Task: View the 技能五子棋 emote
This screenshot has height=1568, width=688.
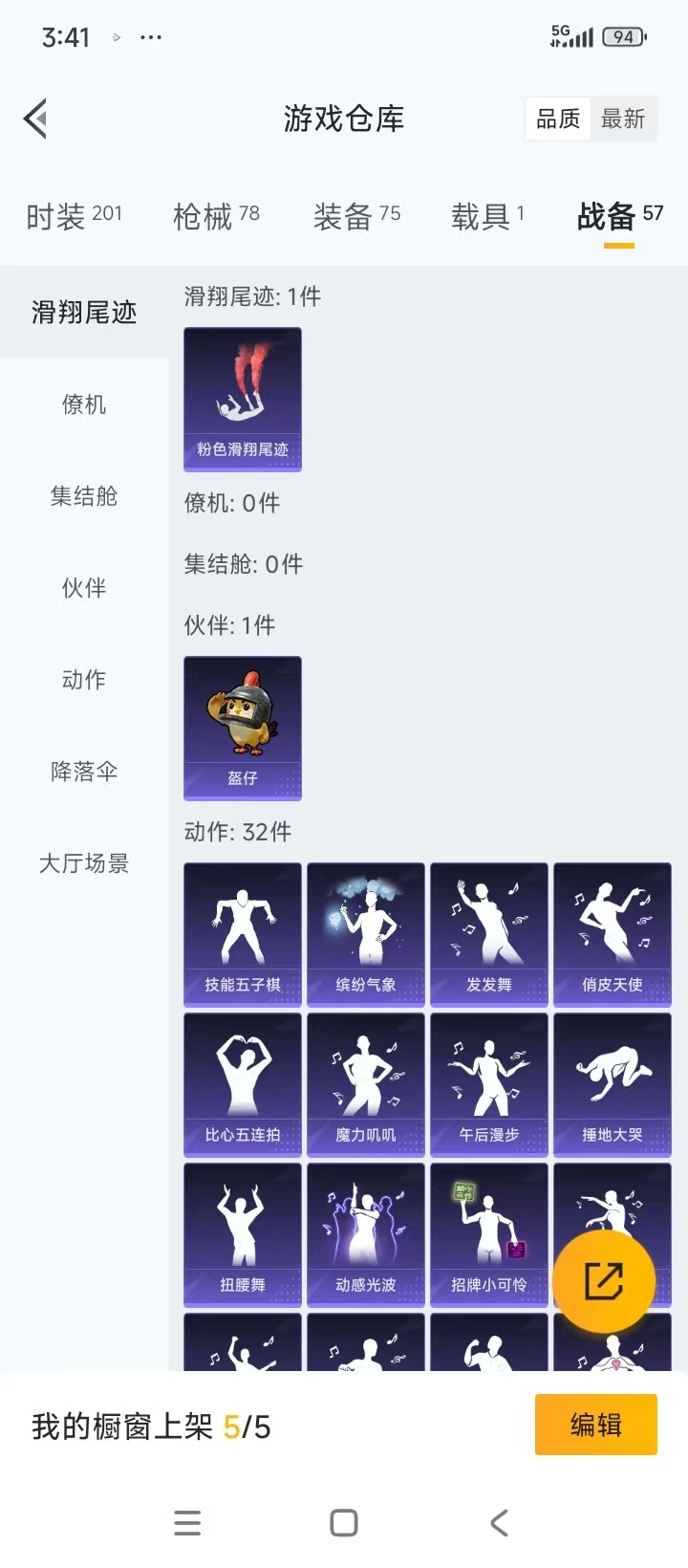Action: [x=242, y=933]
